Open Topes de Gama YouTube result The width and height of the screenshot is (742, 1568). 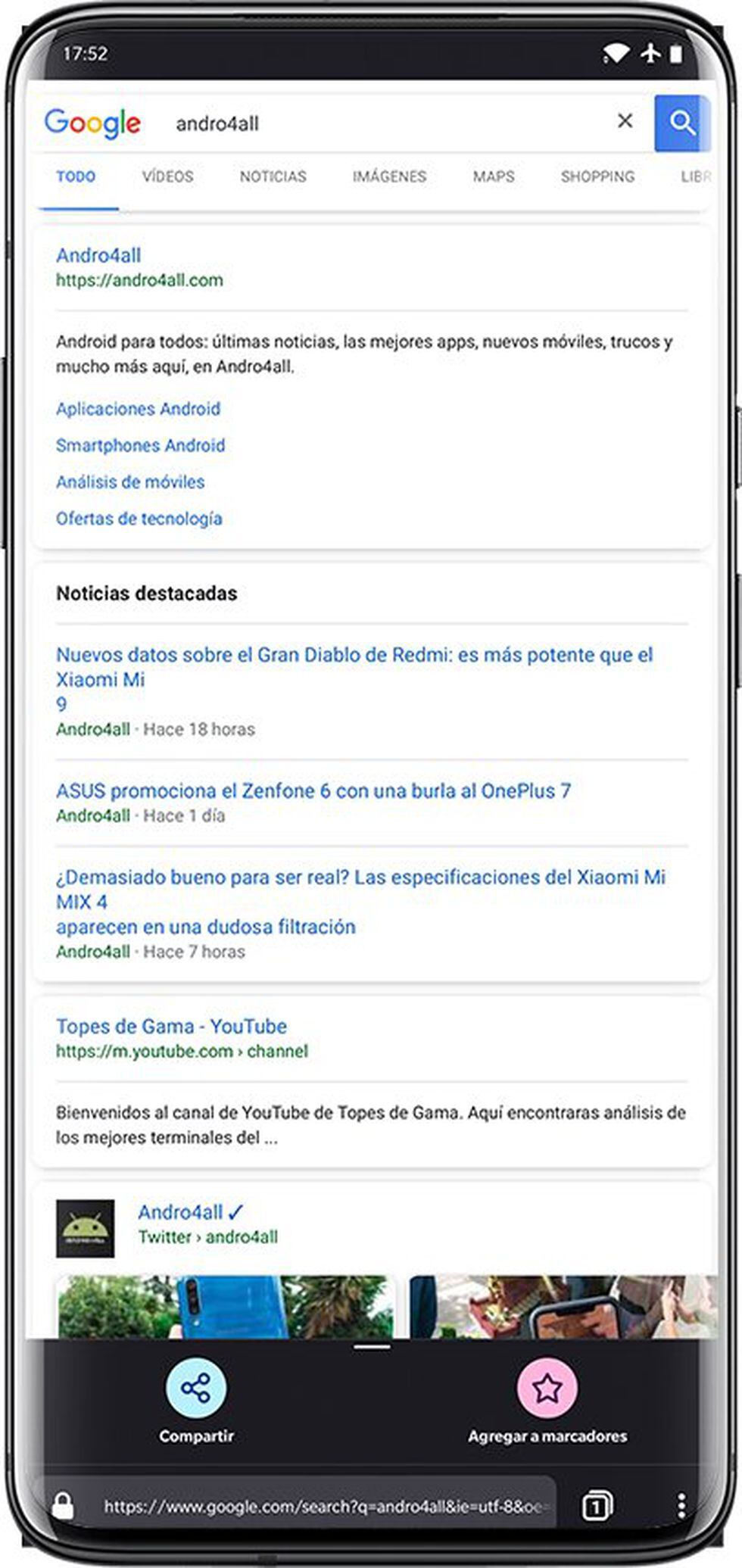click(171, 1027)
